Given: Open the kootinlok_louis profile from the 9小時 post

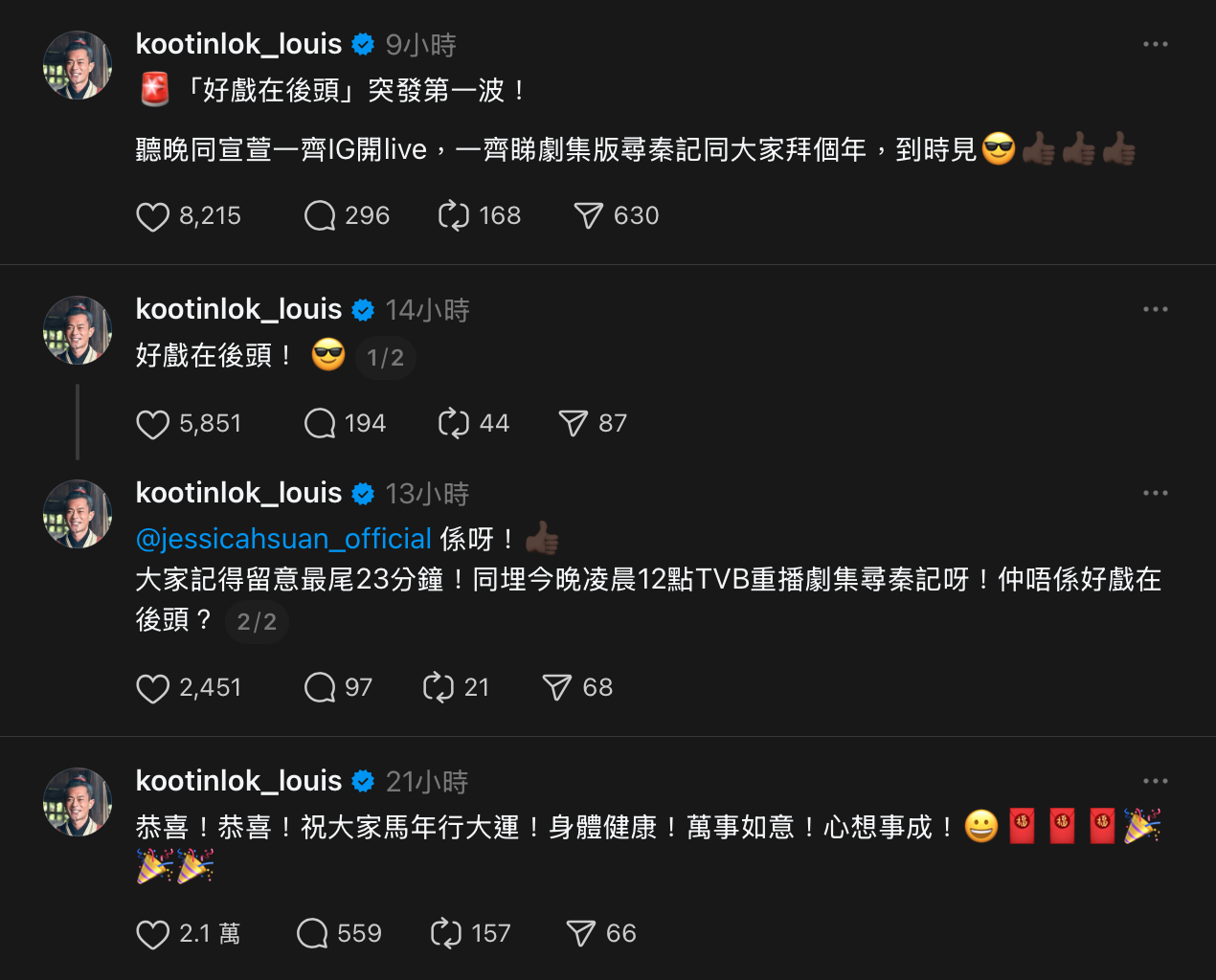Looking at the screenshot, I should tap(238, 44).
